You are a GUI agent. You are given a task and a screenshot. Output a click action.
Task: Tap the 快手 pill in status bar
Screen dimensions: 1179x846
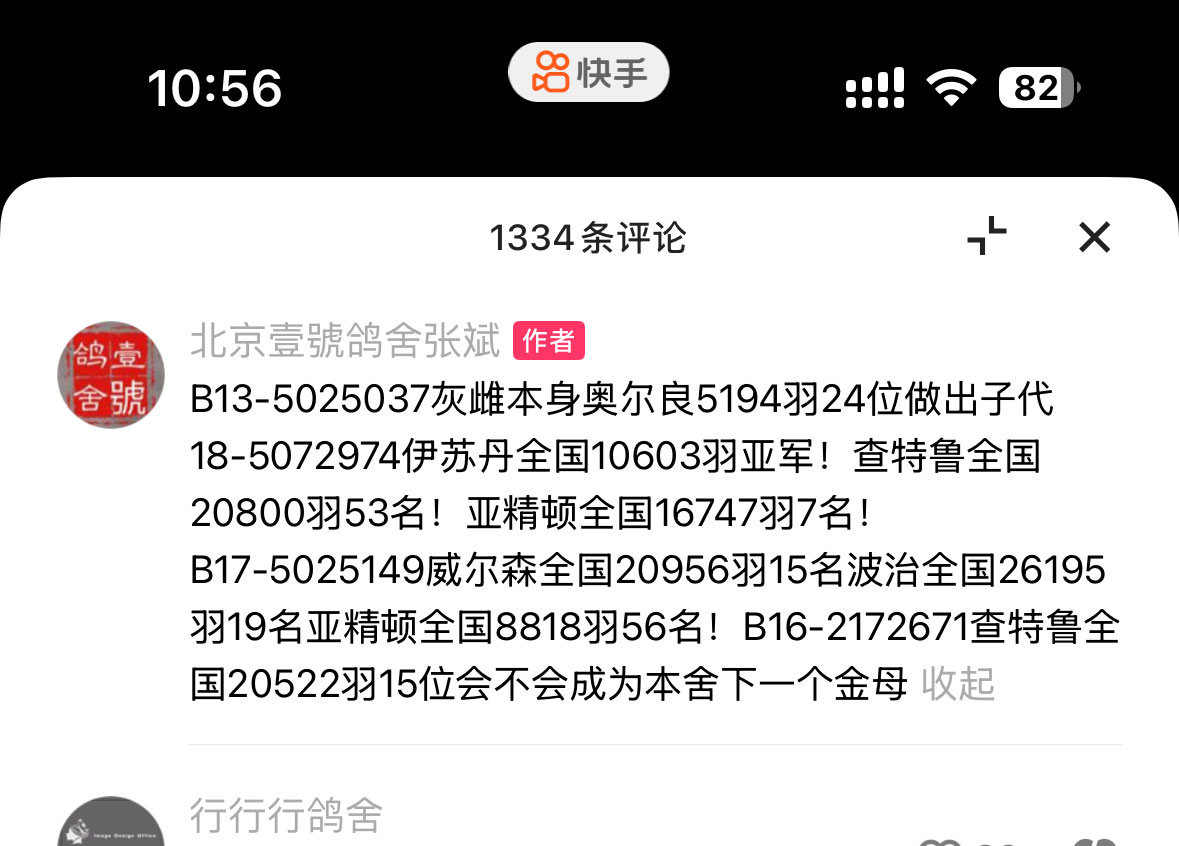pos(588,72)
